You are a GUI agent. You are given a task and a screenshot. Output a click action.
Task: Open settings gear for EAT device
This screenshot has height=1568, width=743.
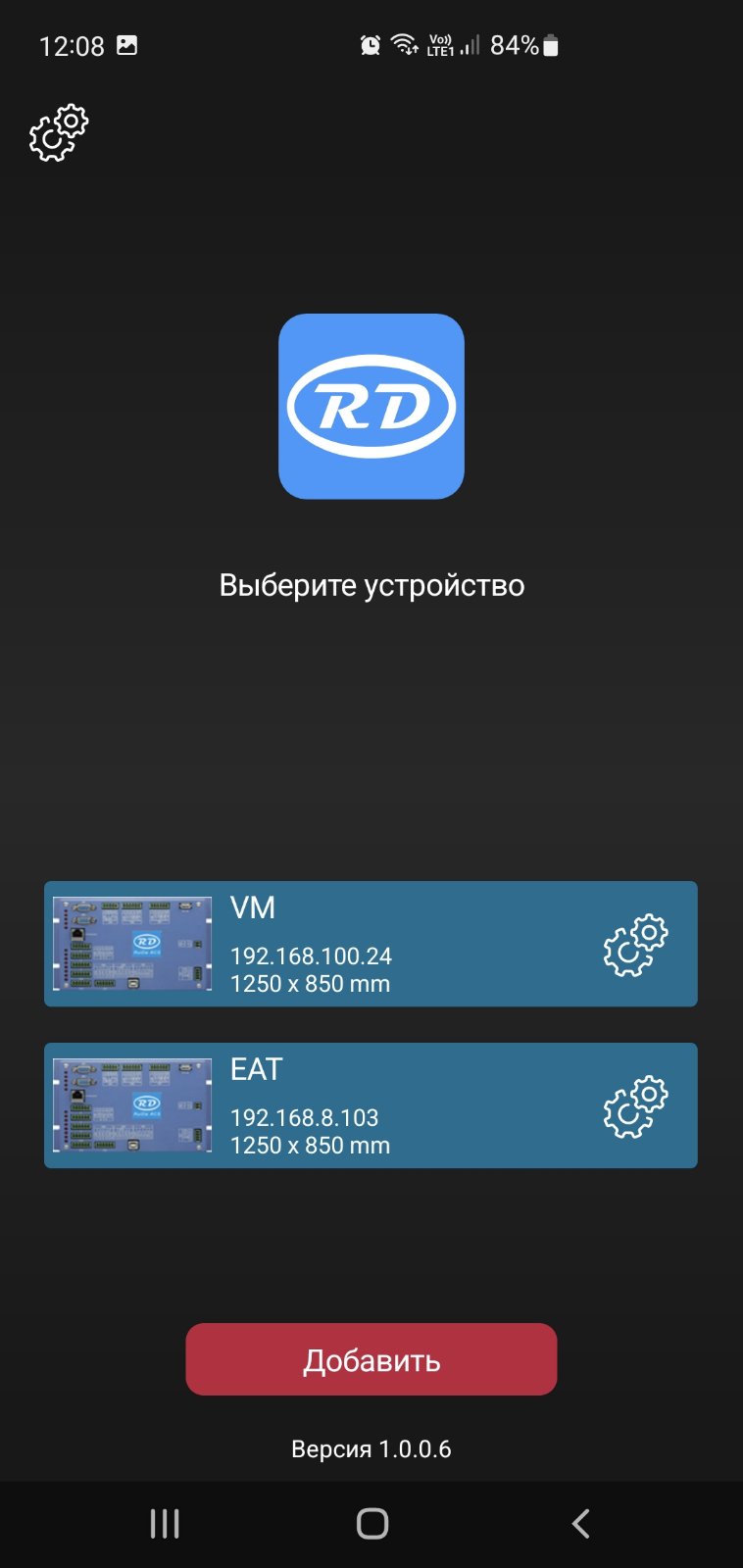tap(635, 1106)
